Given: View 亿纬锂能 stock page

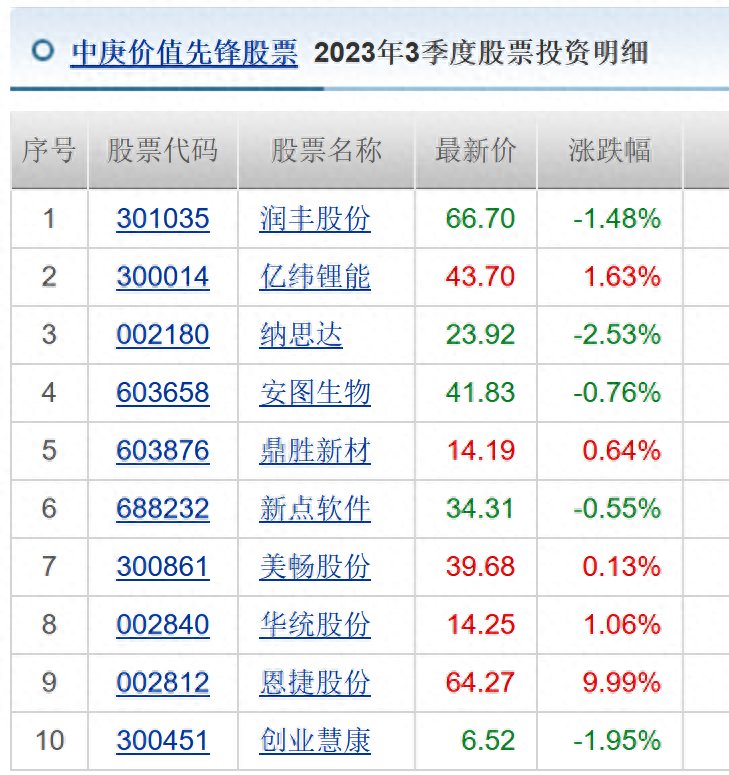Looking at the screenshot, I should (314, 277).
